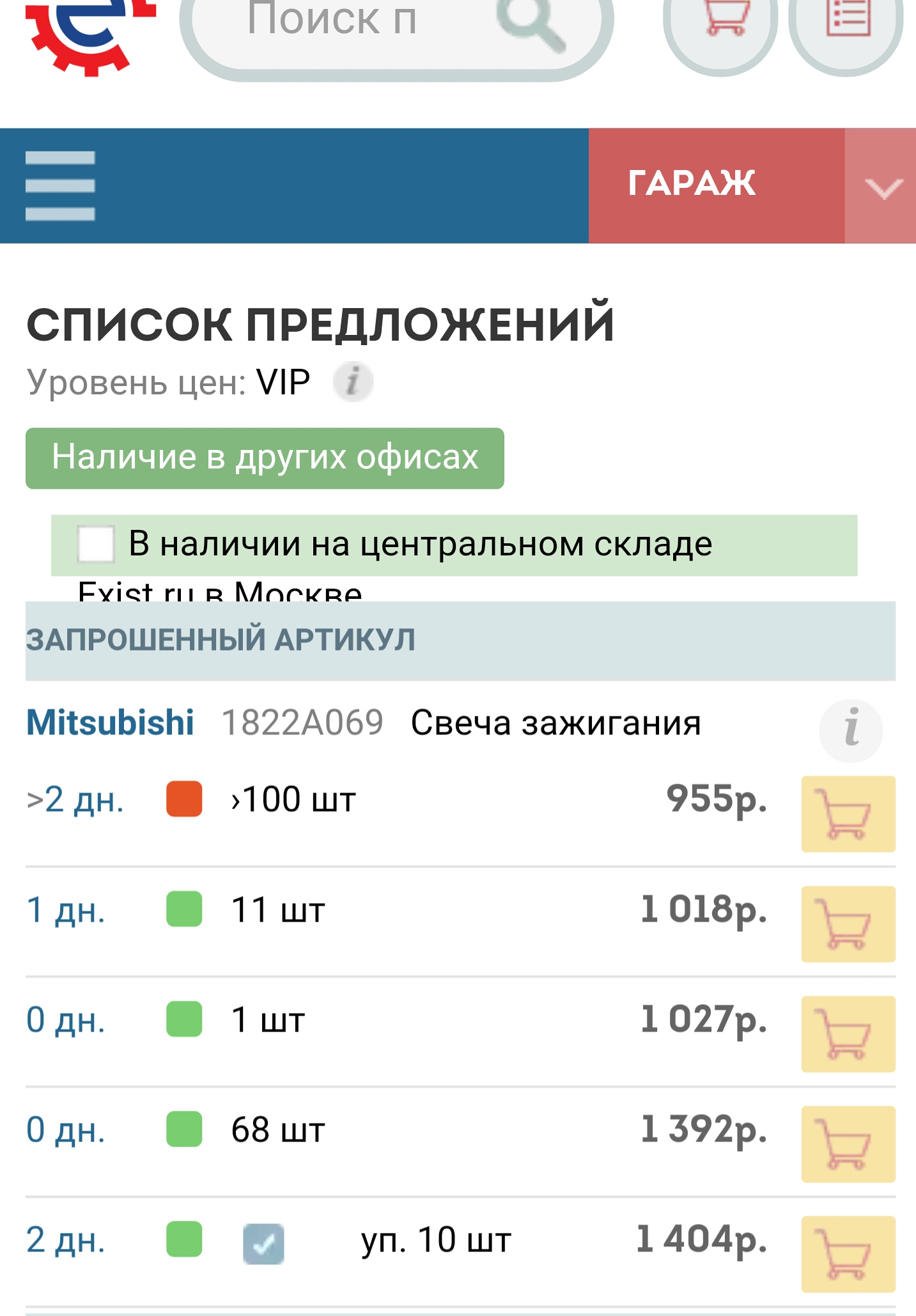This screenshot has width=916, height=1316.
Task: Check В наличии на центральном складе
Action: [x=96, y=544]
